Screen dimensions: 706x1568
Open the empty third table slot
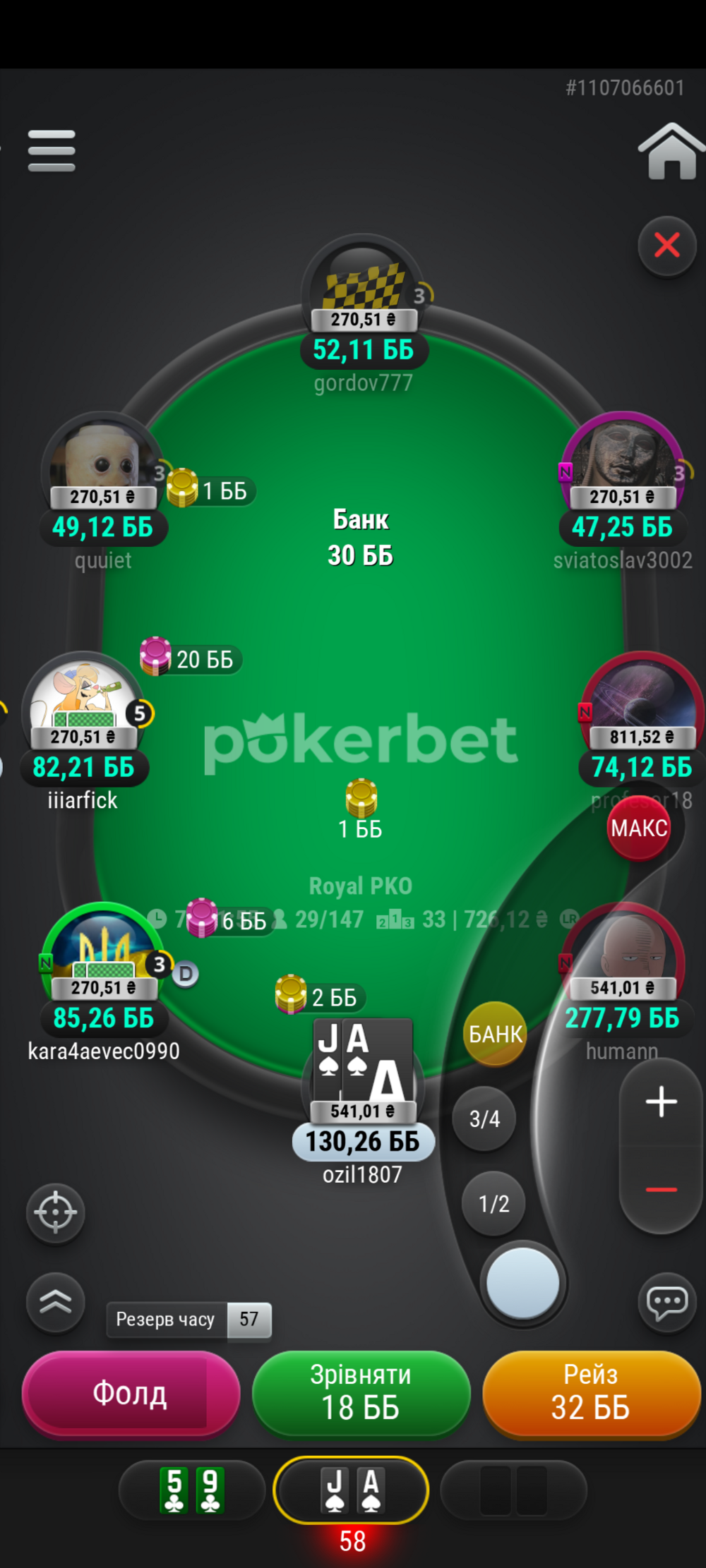(x=514, y=1490)
